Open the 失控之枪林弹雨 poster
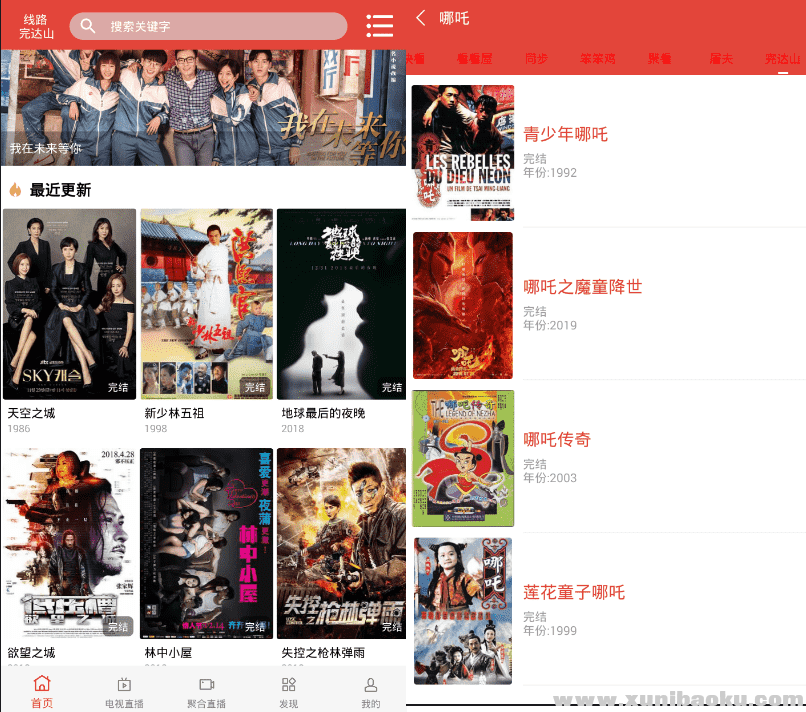Screen dimensions: 806x712 pos(341,543)
